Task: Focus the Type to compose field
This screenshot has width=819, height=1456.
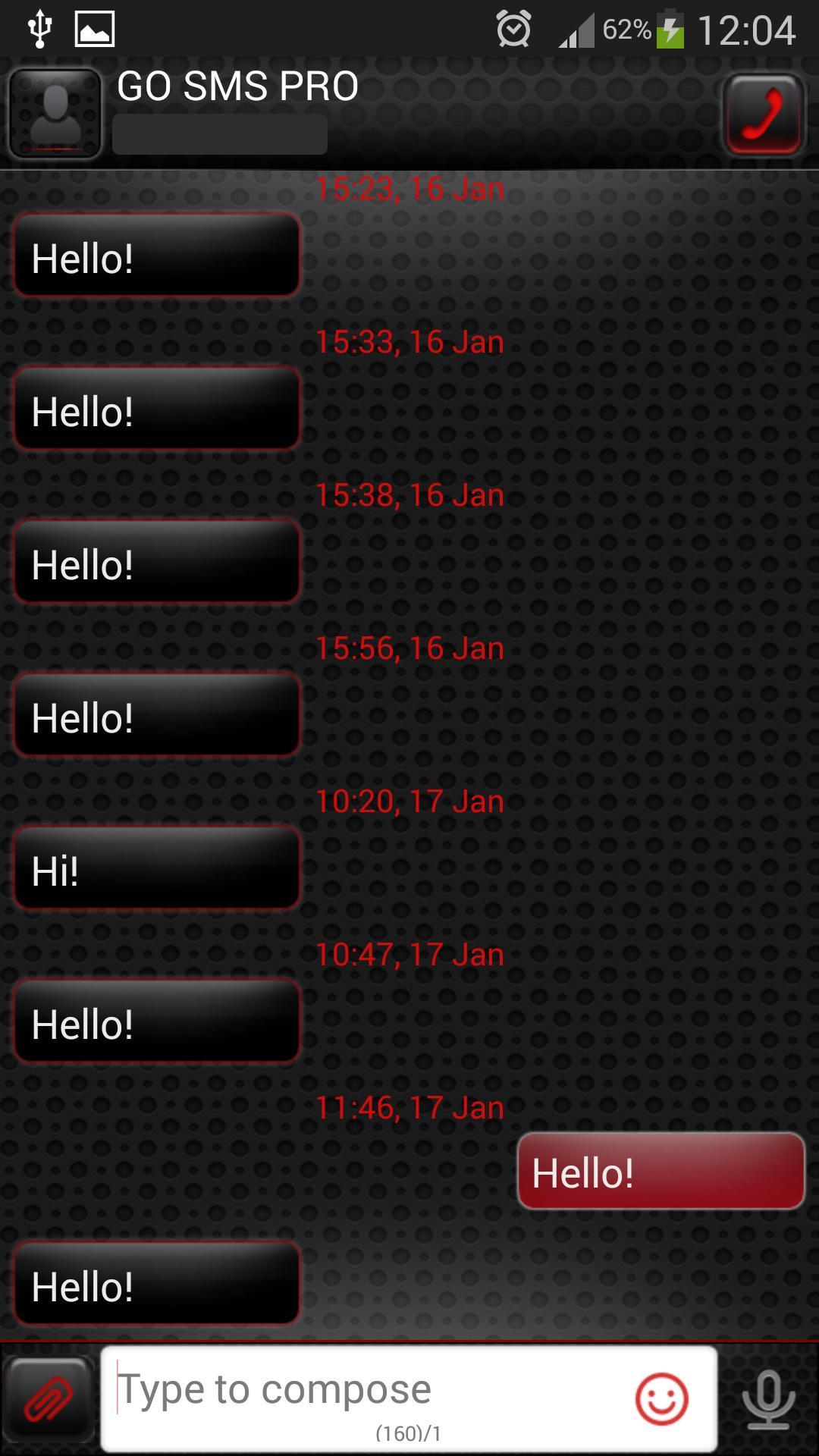Action: click(x=364, y=1392)
